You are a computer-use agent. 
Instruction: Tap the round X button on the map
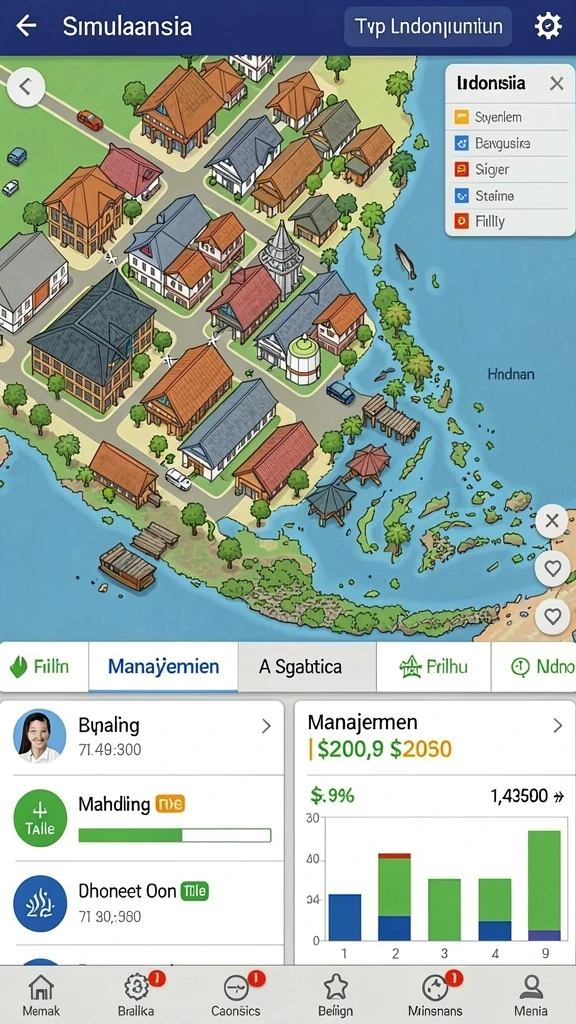[552, 520]
